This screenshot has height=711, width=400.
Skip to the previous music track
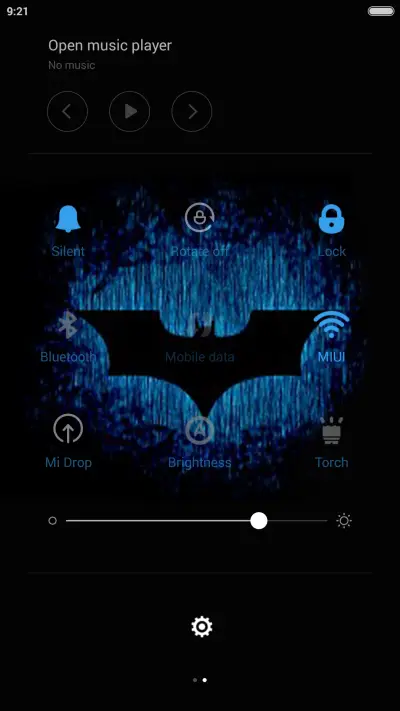(67, 111)
